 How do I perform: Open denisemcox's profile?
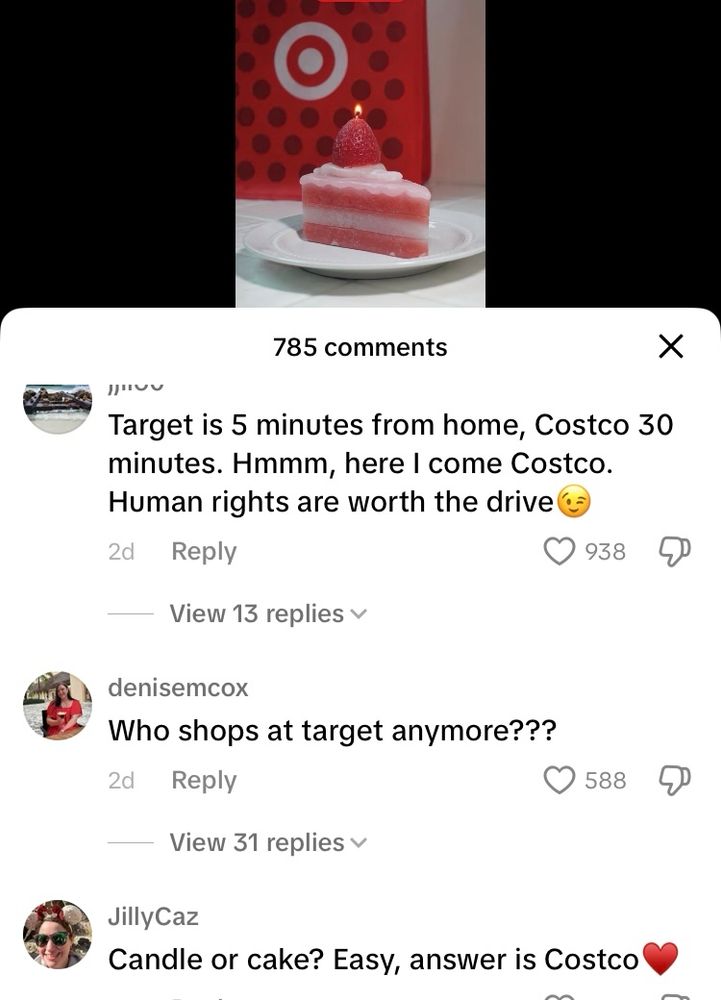178,688
